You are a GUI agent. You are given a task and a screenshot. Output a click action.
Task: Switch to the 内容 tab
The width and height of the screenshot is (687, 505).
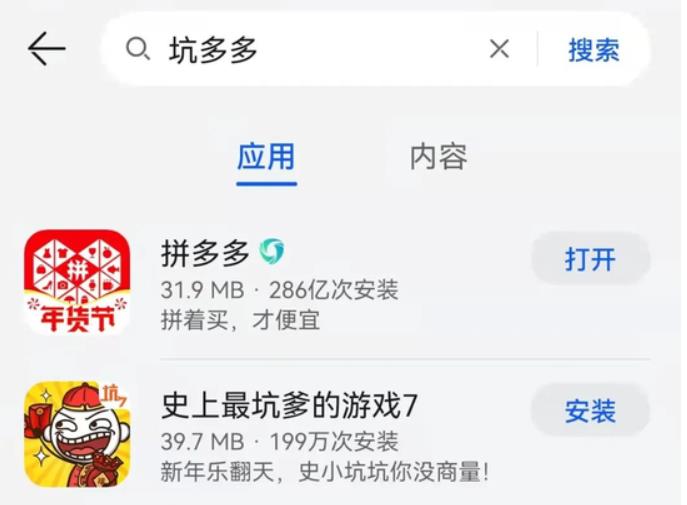[438, 157]
